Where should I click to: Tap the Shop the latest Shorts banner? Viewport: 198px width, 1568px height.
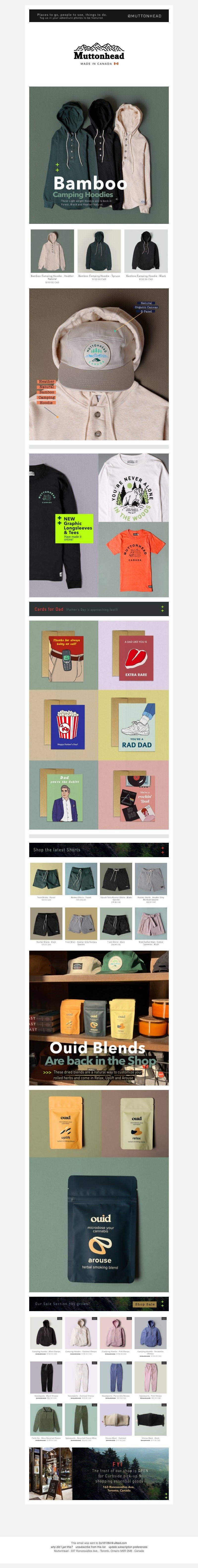[x=99, y=850]
